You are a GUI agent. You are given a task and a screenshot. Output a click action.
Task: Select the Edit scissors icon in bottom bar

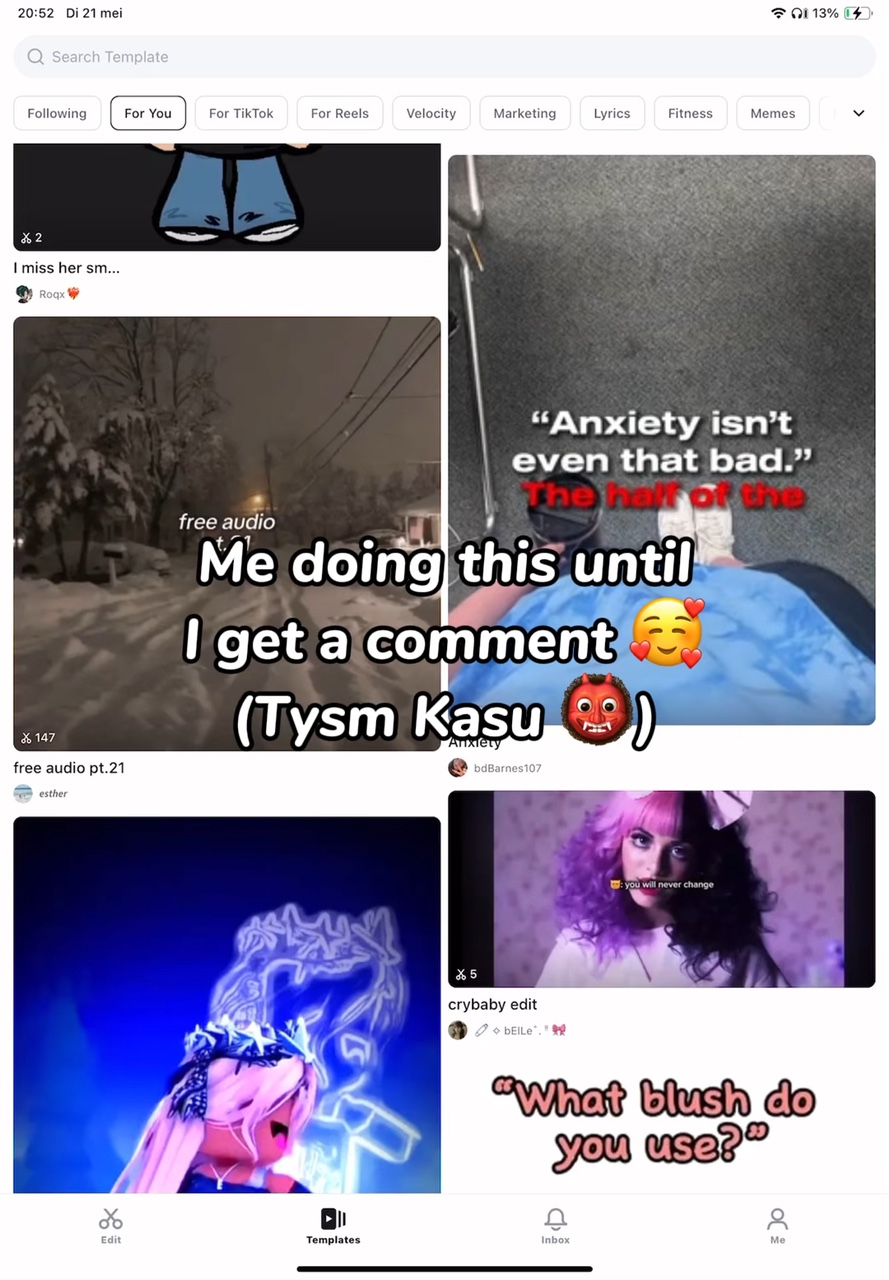click(x=110, y=1219)
